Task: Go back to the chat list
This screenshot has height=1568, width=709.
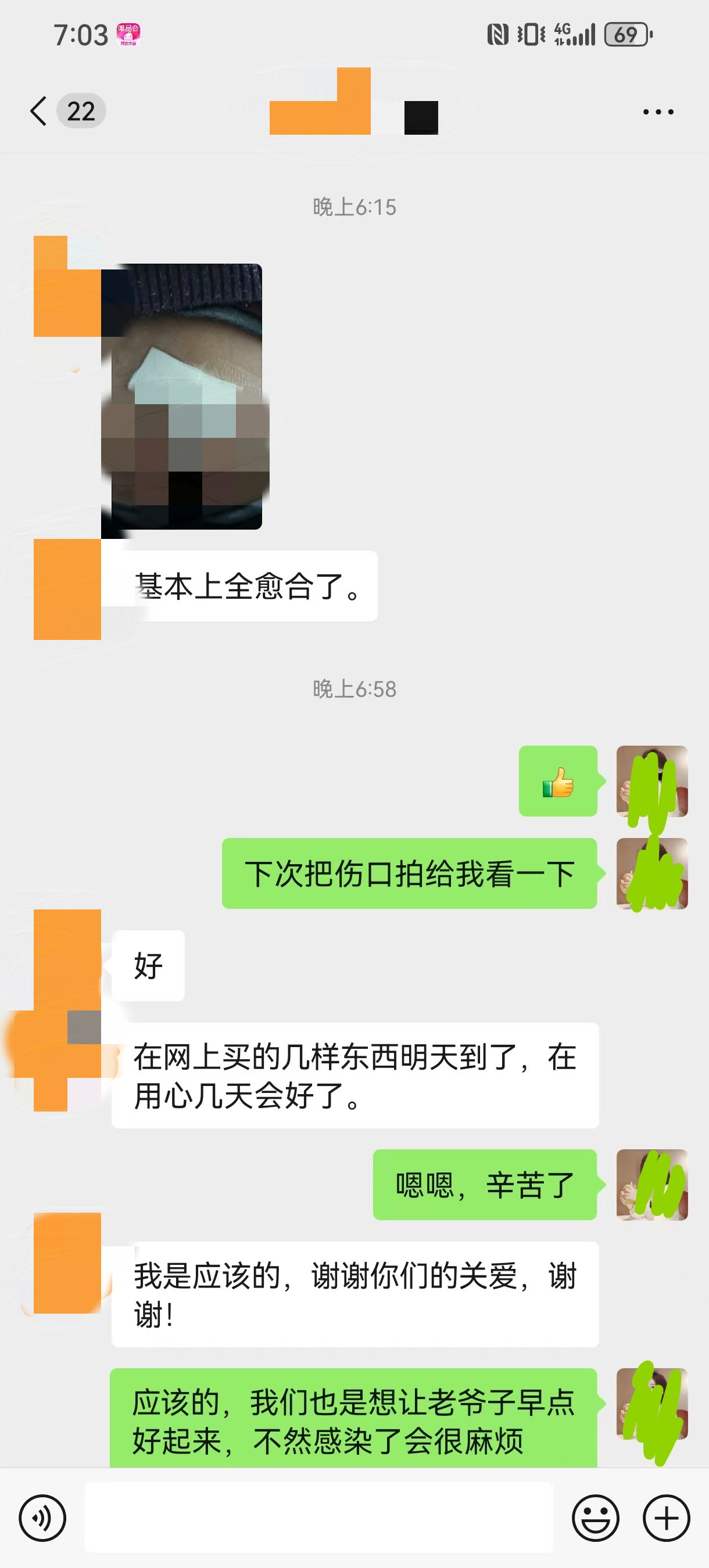Action: tap(39, 112)
